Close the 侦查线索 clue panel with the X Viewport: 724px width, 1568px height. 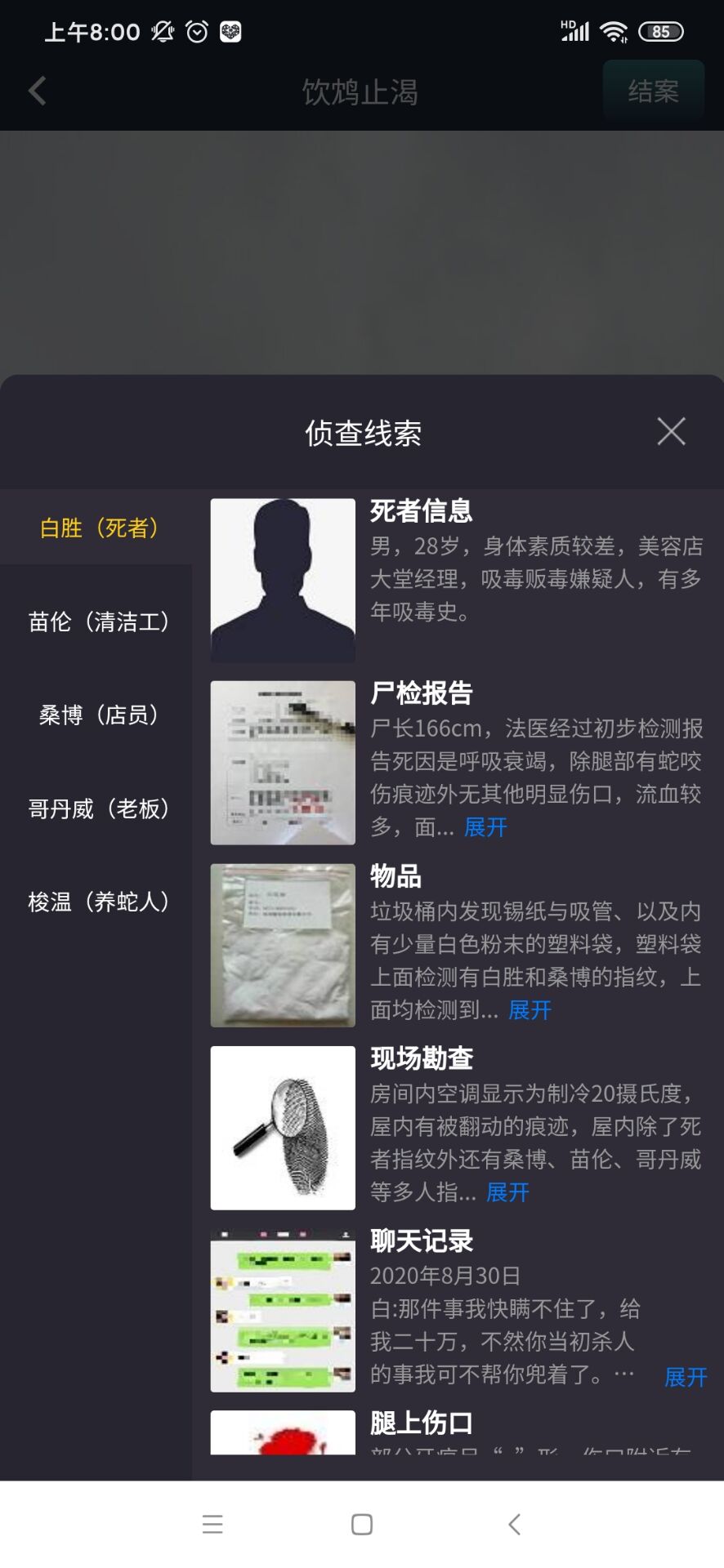pos(670,431)
